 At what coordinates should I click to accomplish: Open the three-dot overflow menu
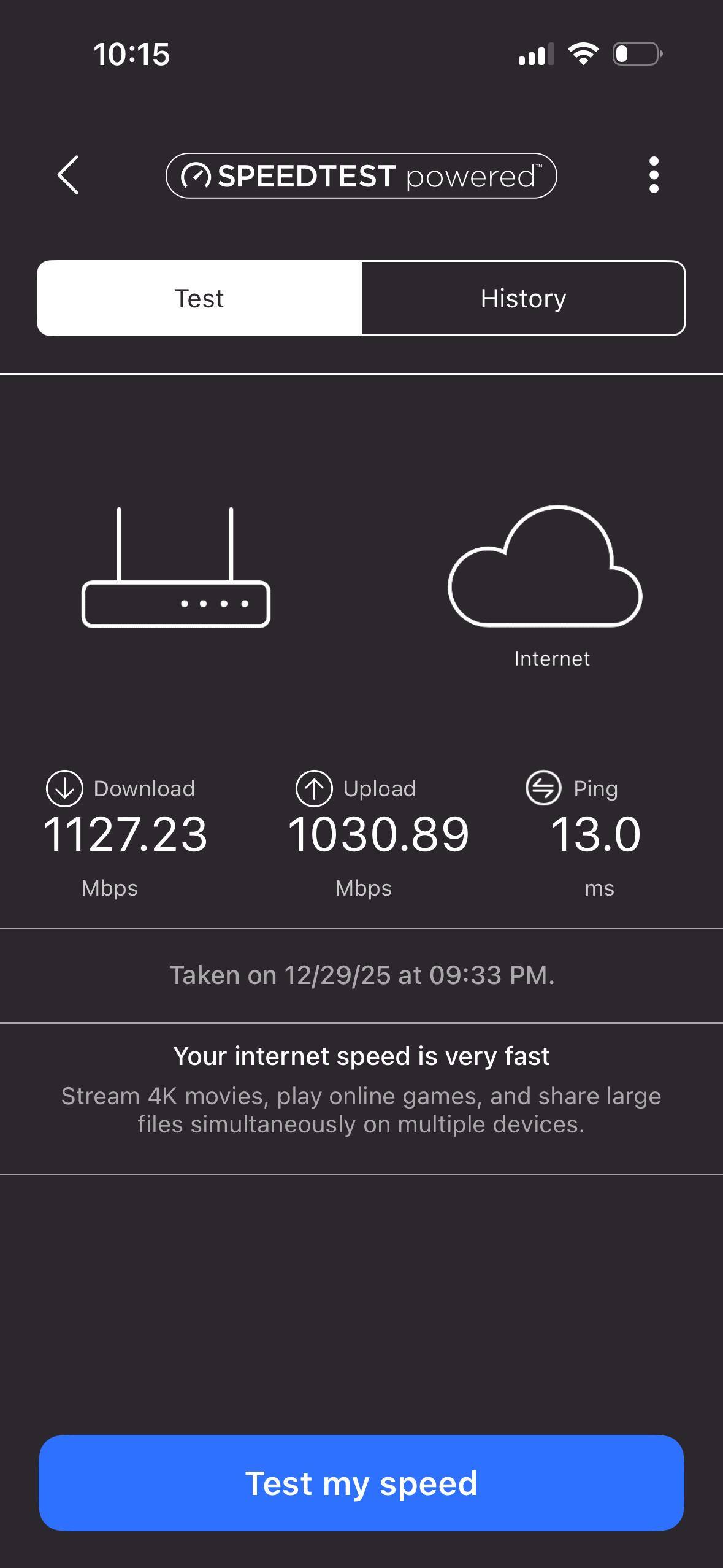[x=654, y=175]
